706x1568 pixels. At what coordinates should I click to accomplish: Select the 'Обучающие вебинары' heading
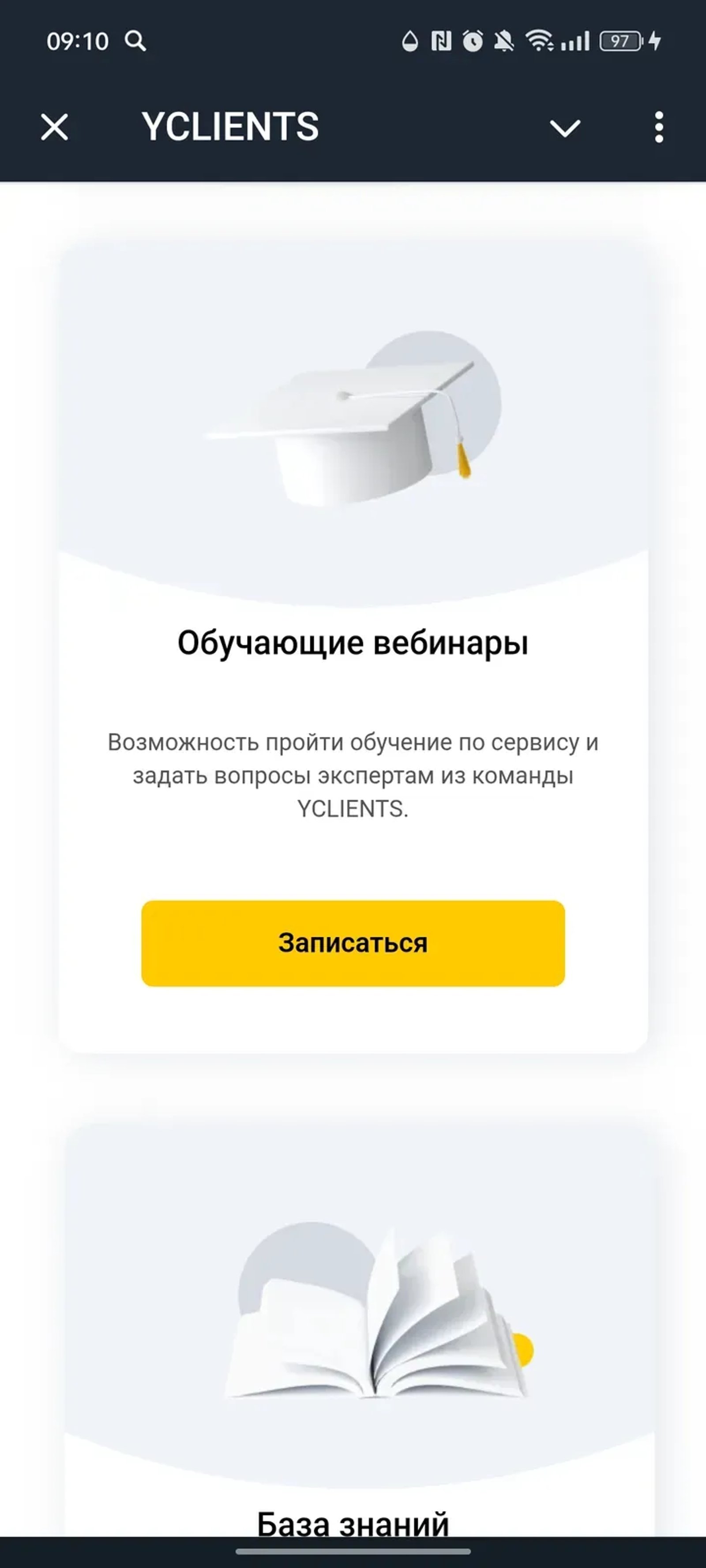coord(353,643)
